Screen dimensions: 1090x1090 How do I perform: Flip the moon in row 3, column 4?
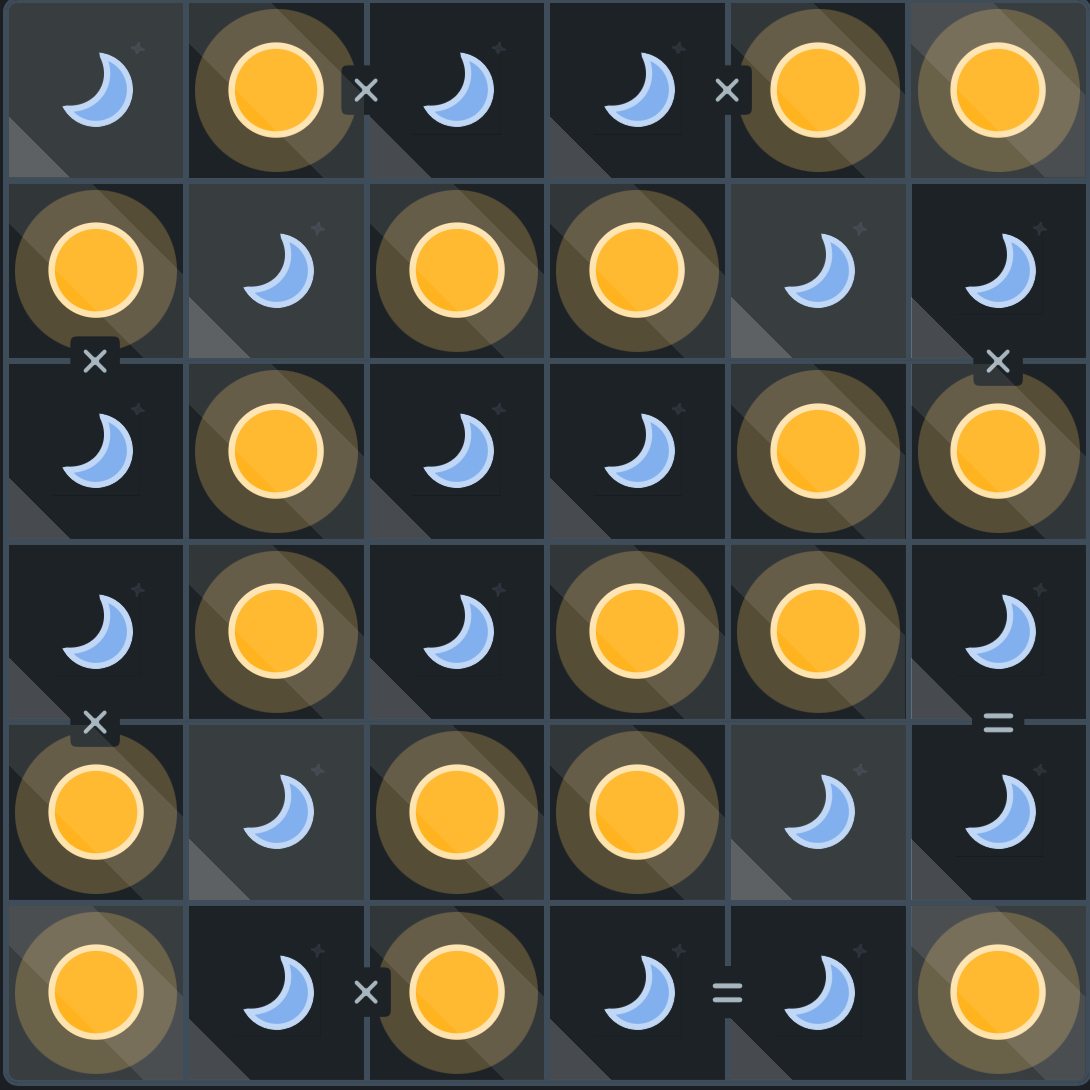pos(637,451)
